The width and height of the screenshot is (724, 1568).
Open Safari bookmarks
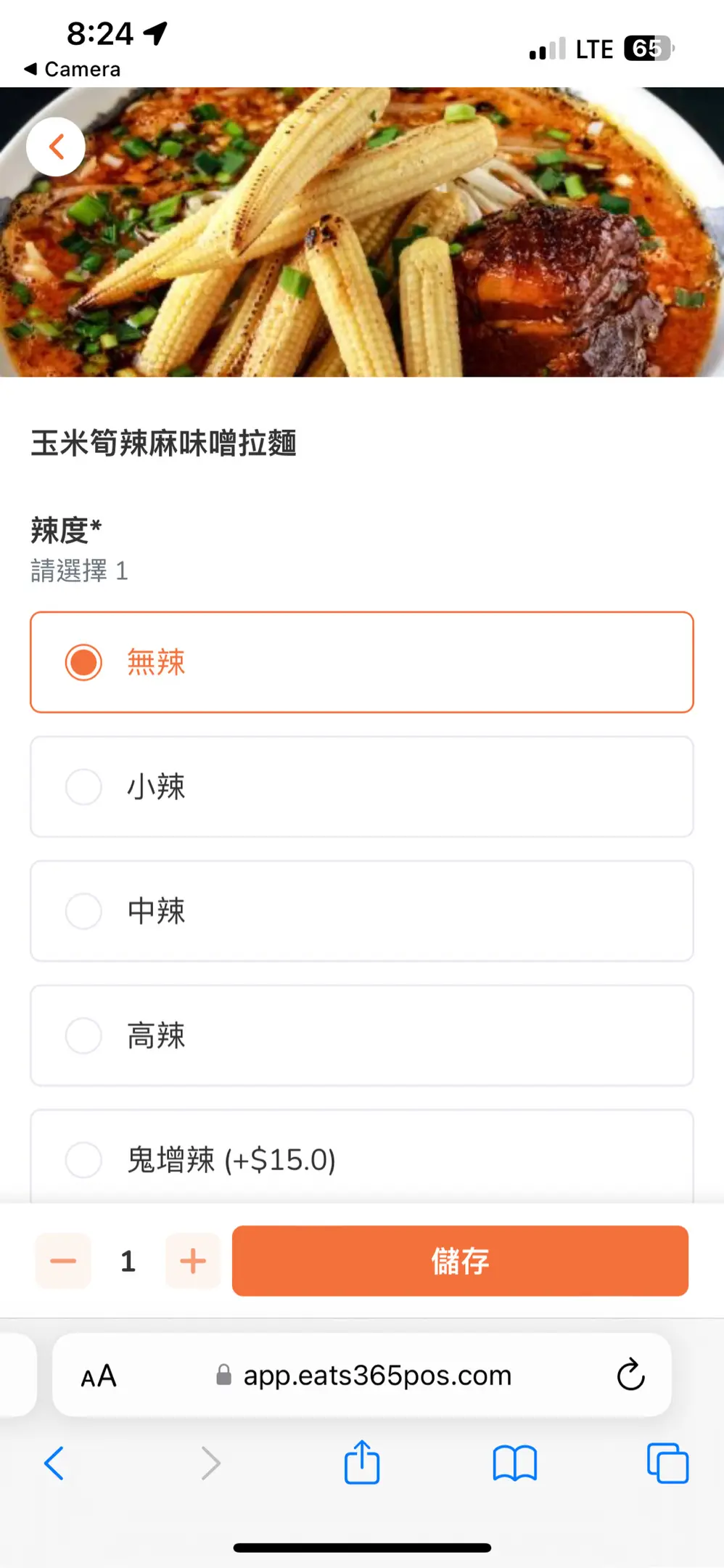point(515,1463)
